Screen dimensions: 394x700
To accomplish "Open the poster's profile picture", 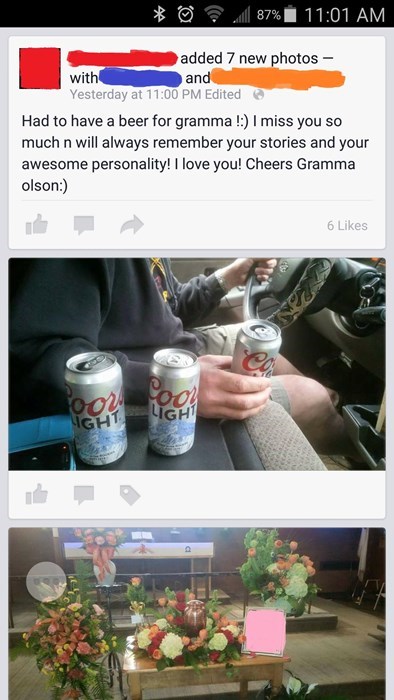I will pyautogui.click(x=40, y=68).
